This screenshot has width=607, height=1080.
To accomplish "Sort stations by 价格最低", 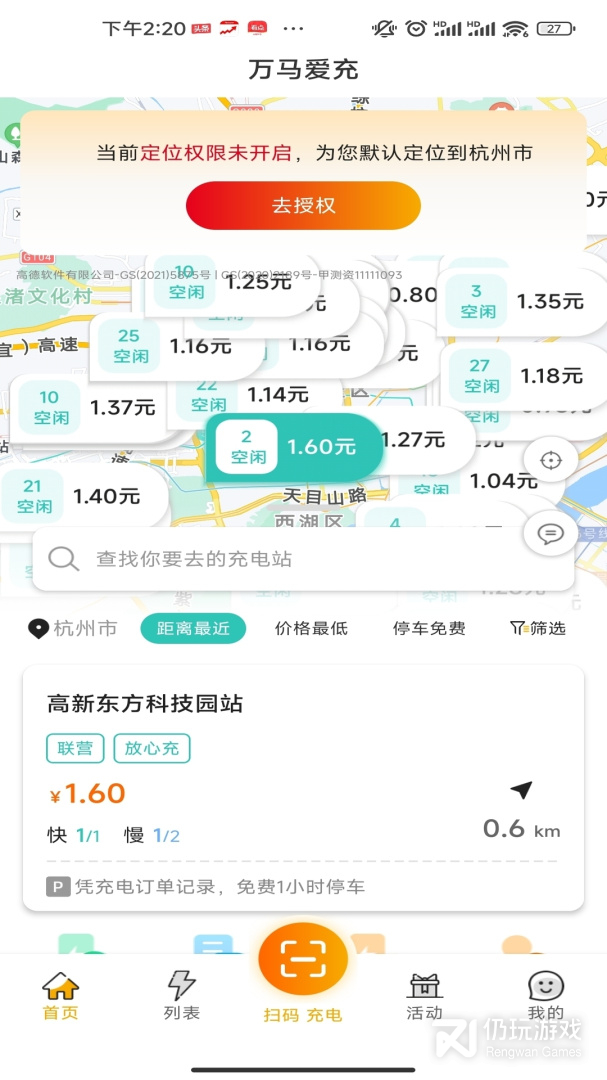I will tap(311, 628).
